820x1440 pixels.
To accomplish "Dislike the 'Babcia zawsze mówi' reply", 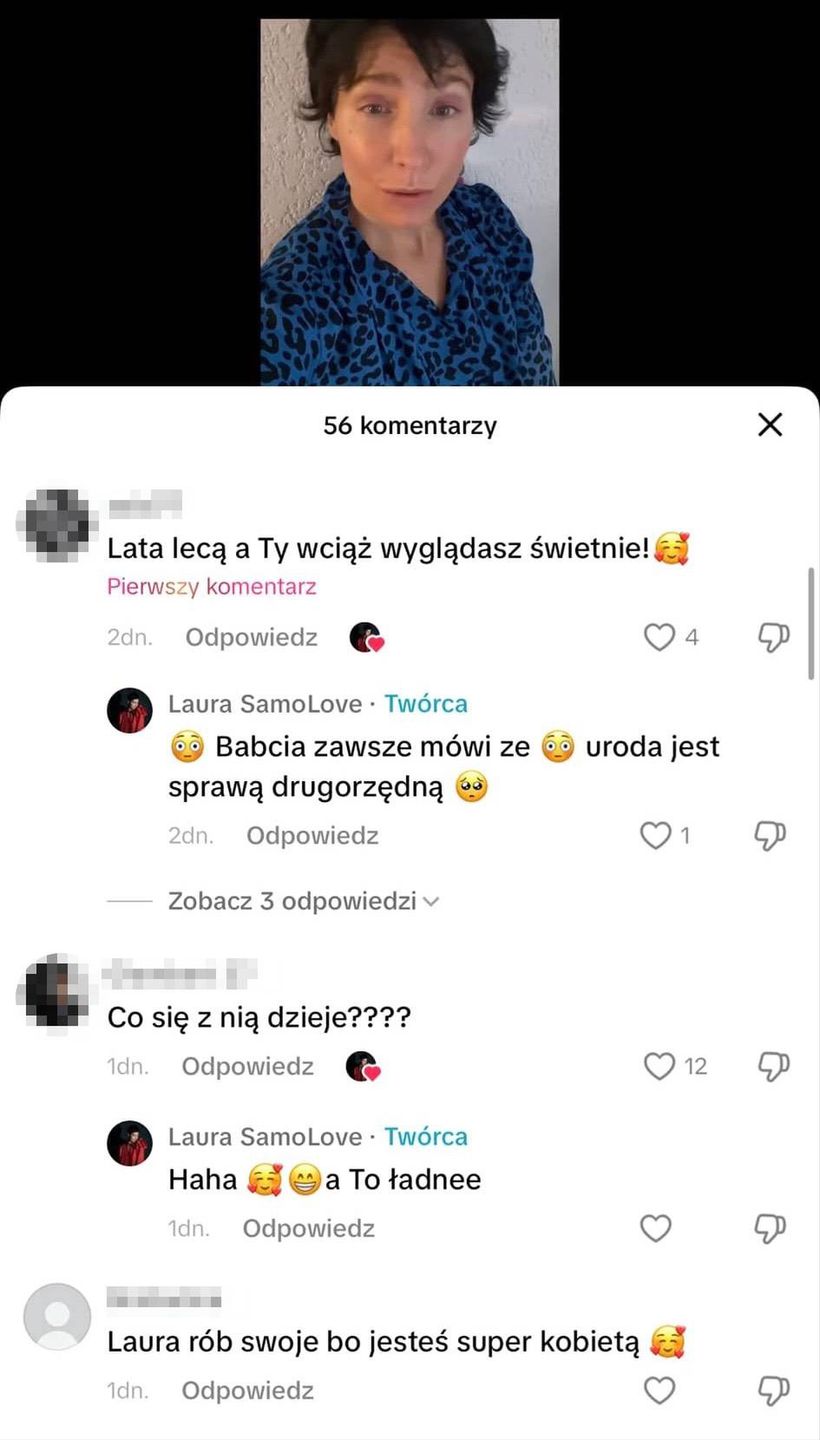I will click(x=770, y=835).
